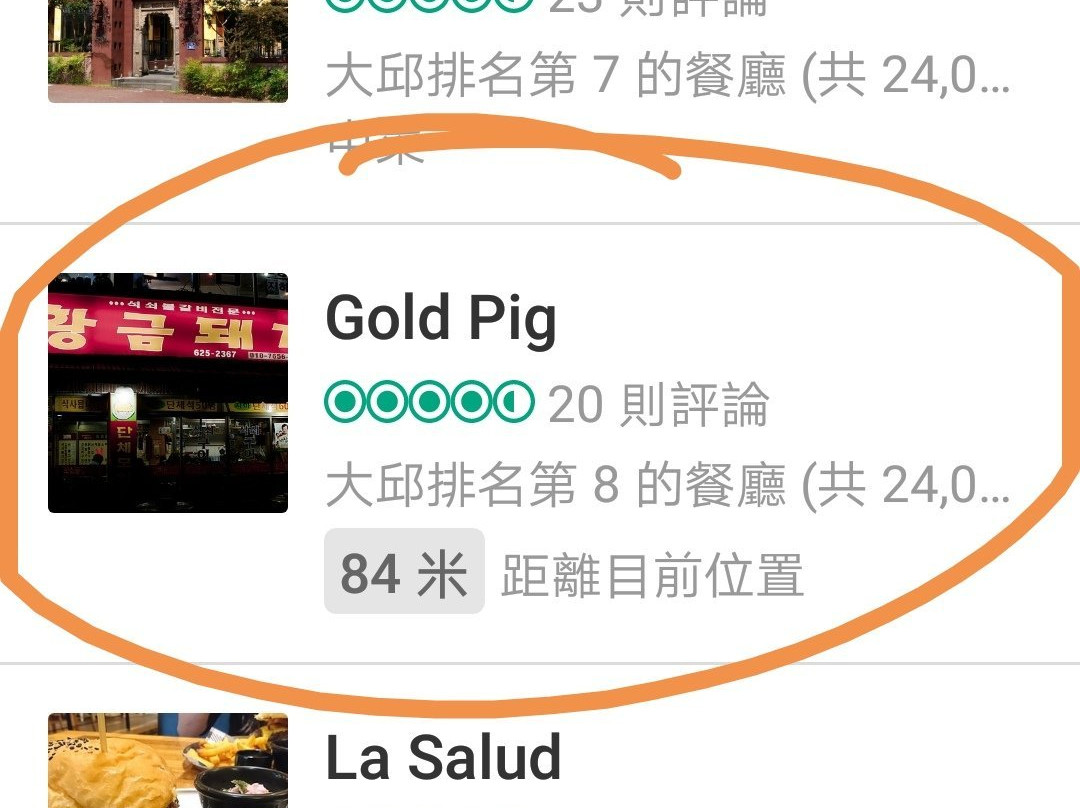Open the Gold Pig restaurant listing
Image resolution: width=1080 pixels, height=808 pixels.
pyautogui.click(x=441, y=319)
